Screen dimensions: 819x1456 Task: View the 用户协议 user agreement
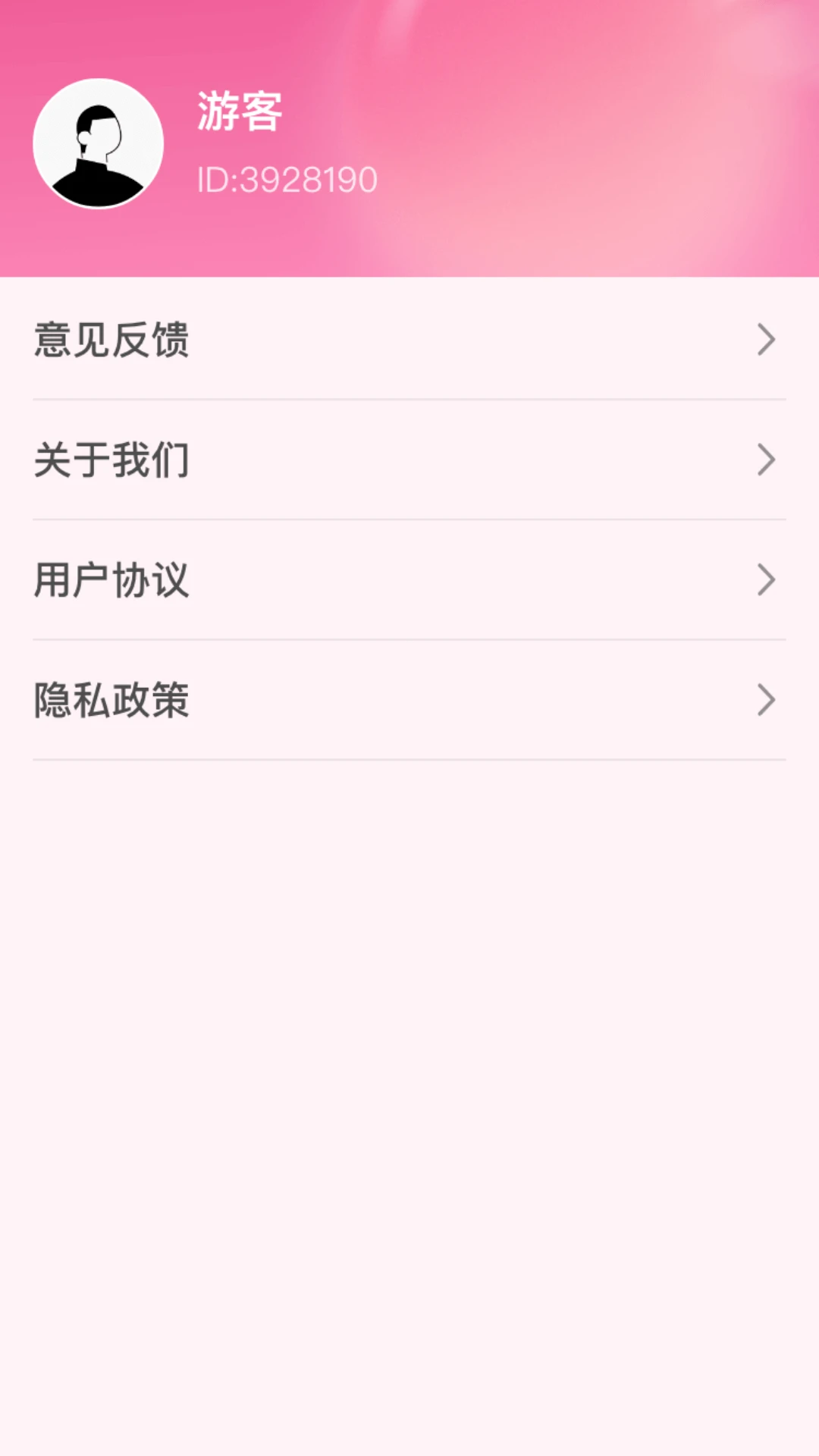(x=409, y=580)
